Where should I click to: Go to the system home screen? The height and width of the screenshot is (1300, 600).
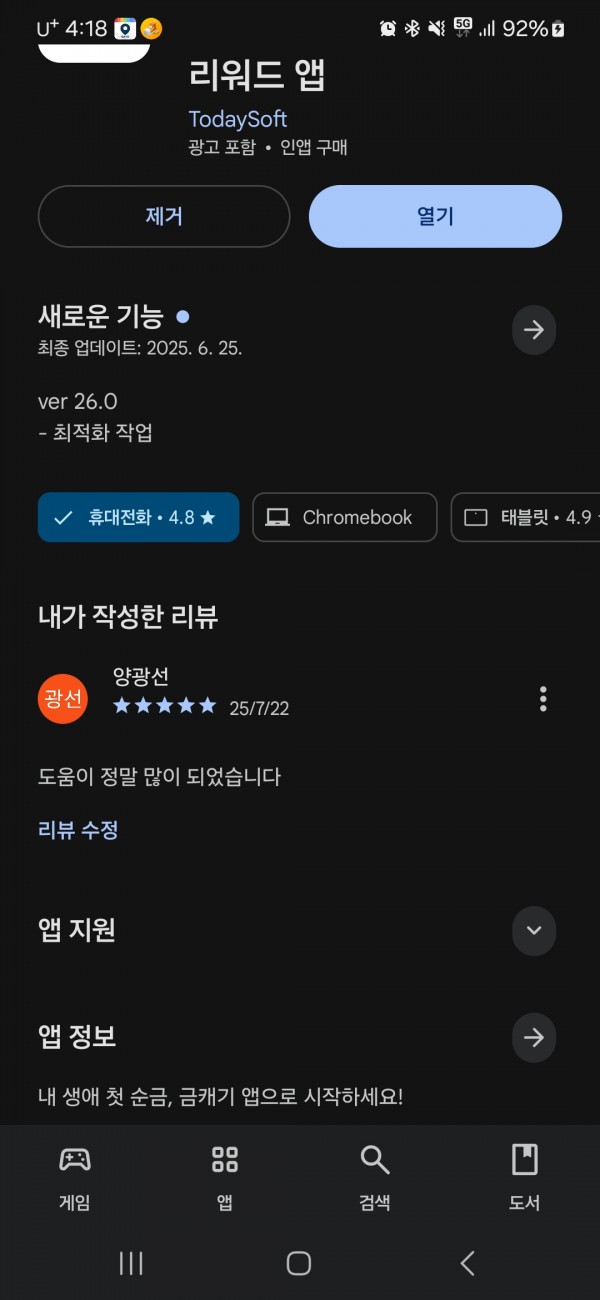[299, 1263]
